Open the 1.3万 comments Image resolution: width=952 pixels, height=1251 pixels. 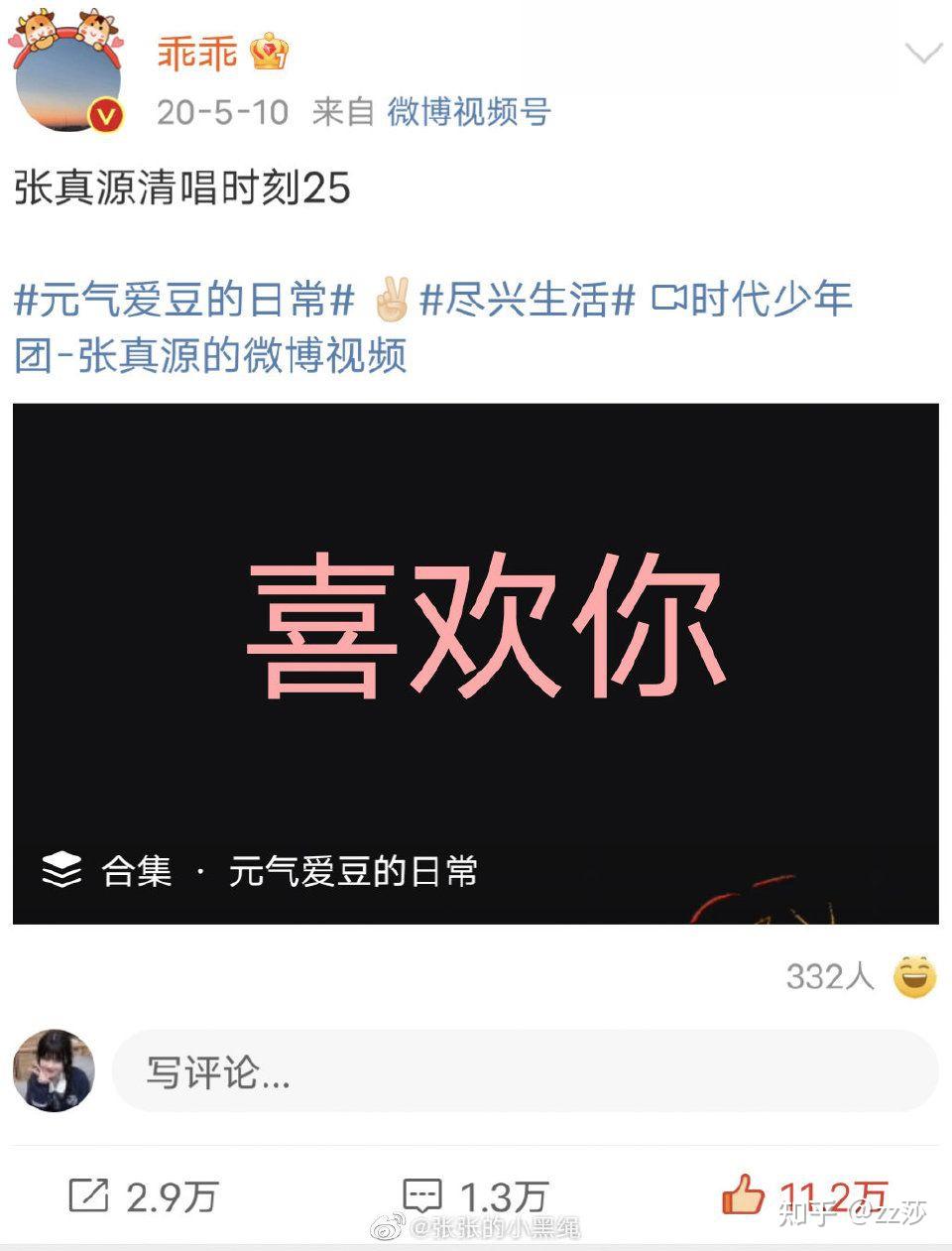click(x=475, y=1196)
